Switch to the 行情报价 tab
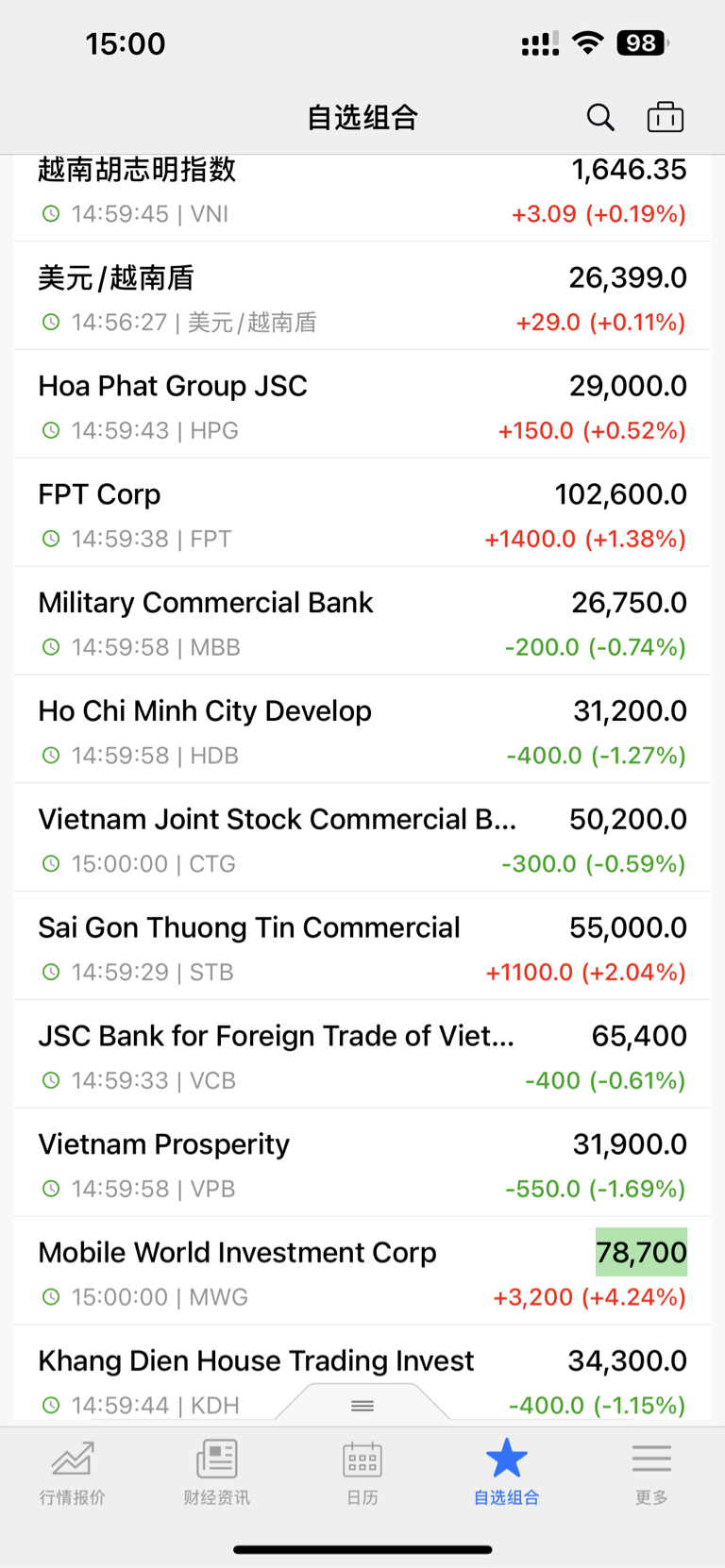 coord(73,1472)
